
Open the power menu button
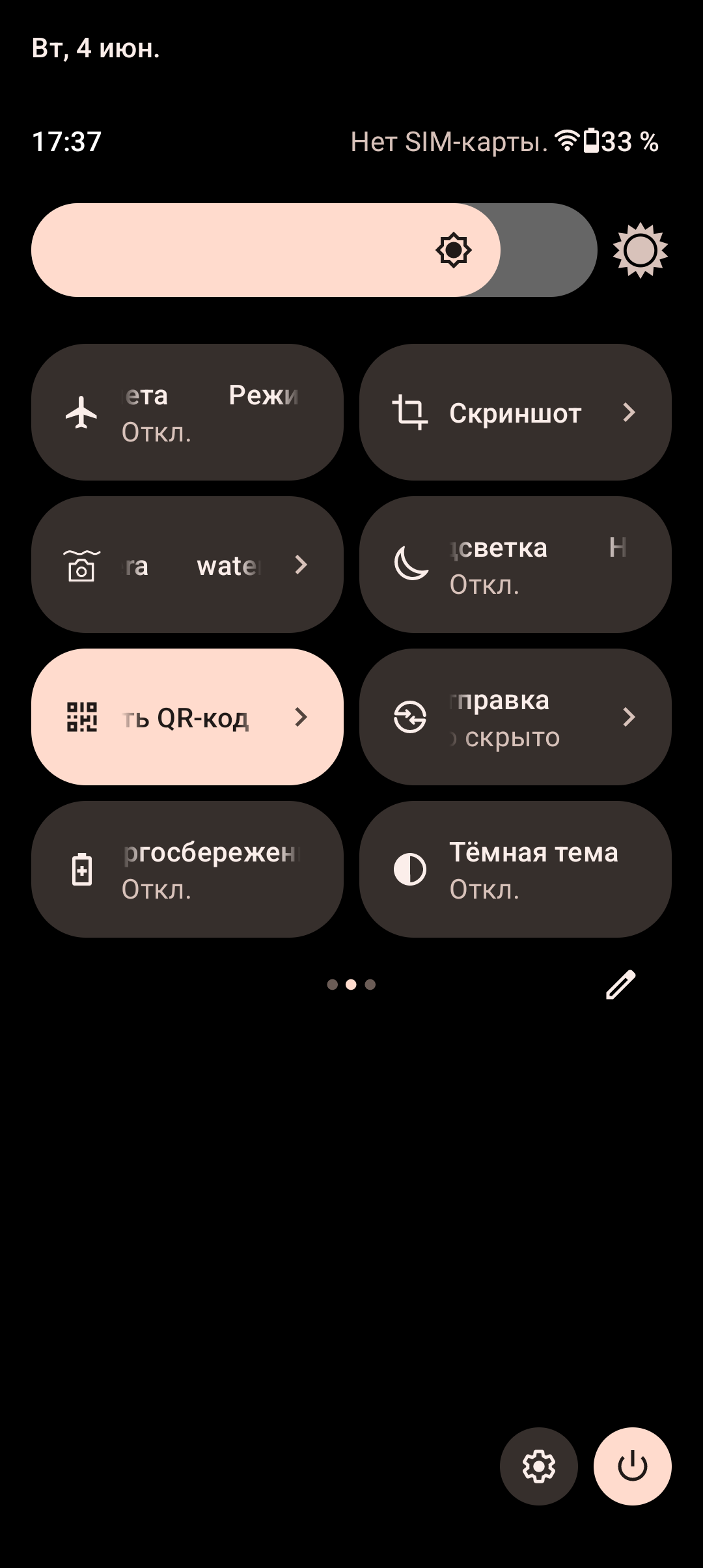point(632,1466)
